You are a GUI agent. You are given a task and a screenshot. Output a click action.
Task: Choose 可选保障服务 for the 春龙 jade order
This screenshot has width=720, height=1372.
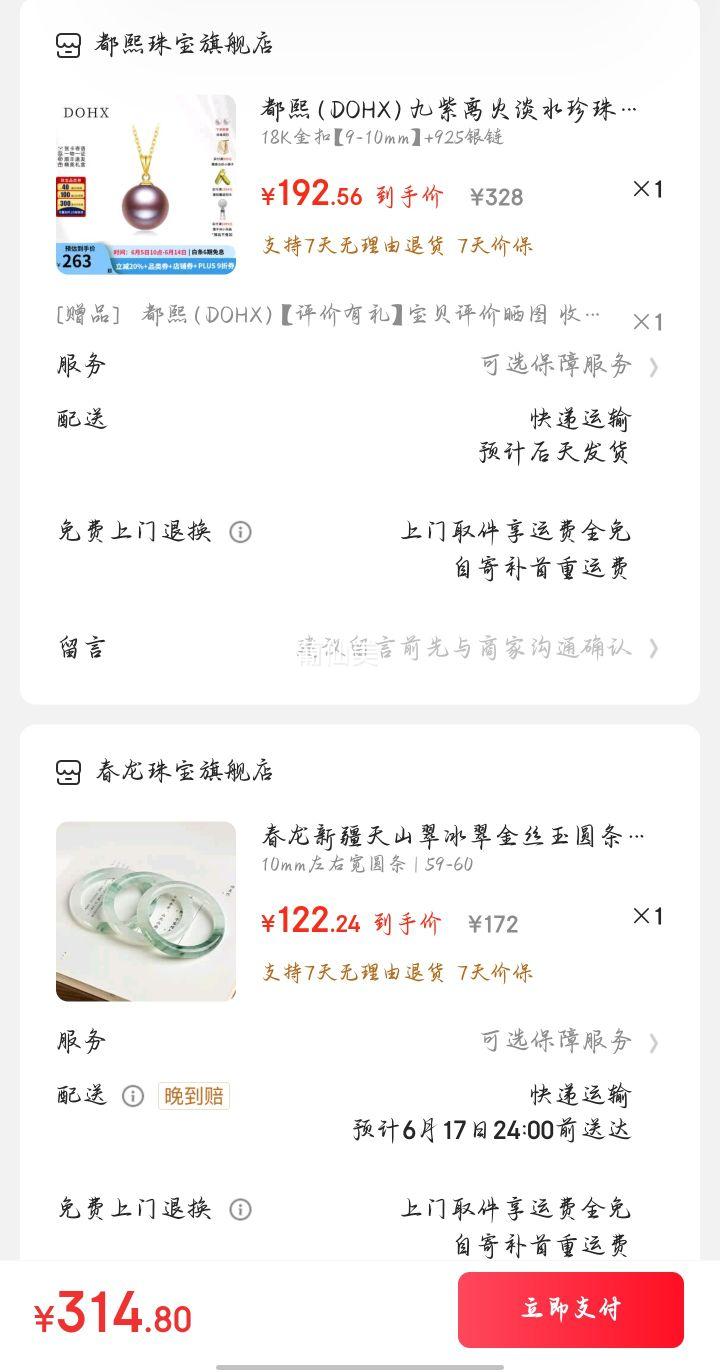[x=567, y=1042]
